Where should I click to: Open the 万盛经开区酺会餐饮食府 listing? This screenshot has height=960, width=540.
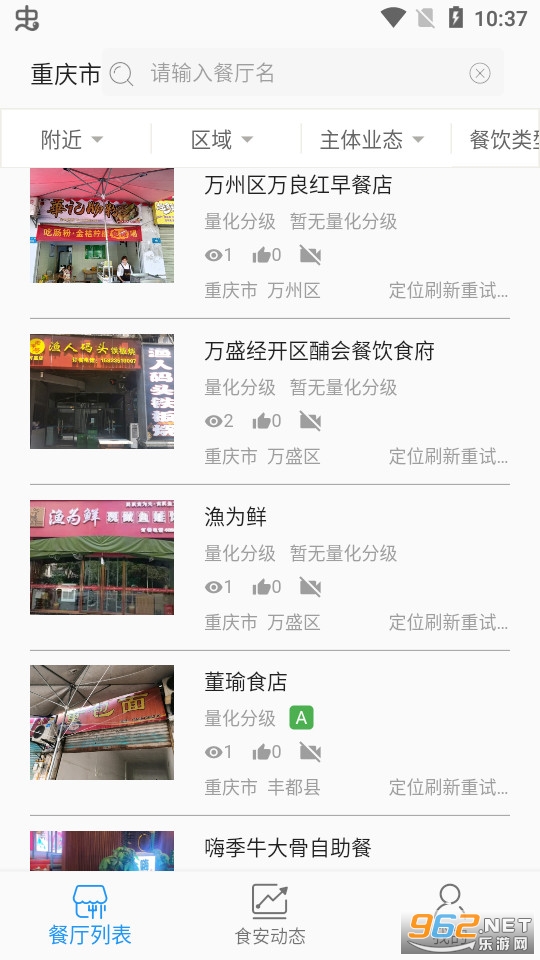point(270,402)
